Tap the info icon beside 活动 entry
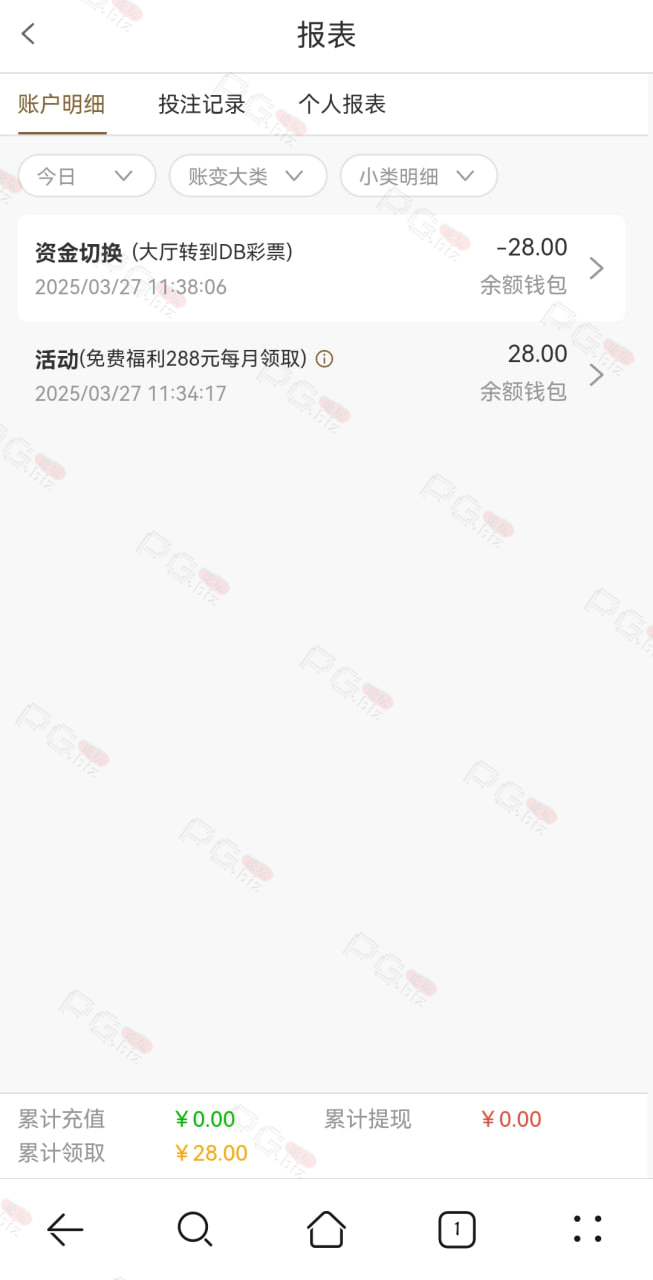 (x=324, y=359)
